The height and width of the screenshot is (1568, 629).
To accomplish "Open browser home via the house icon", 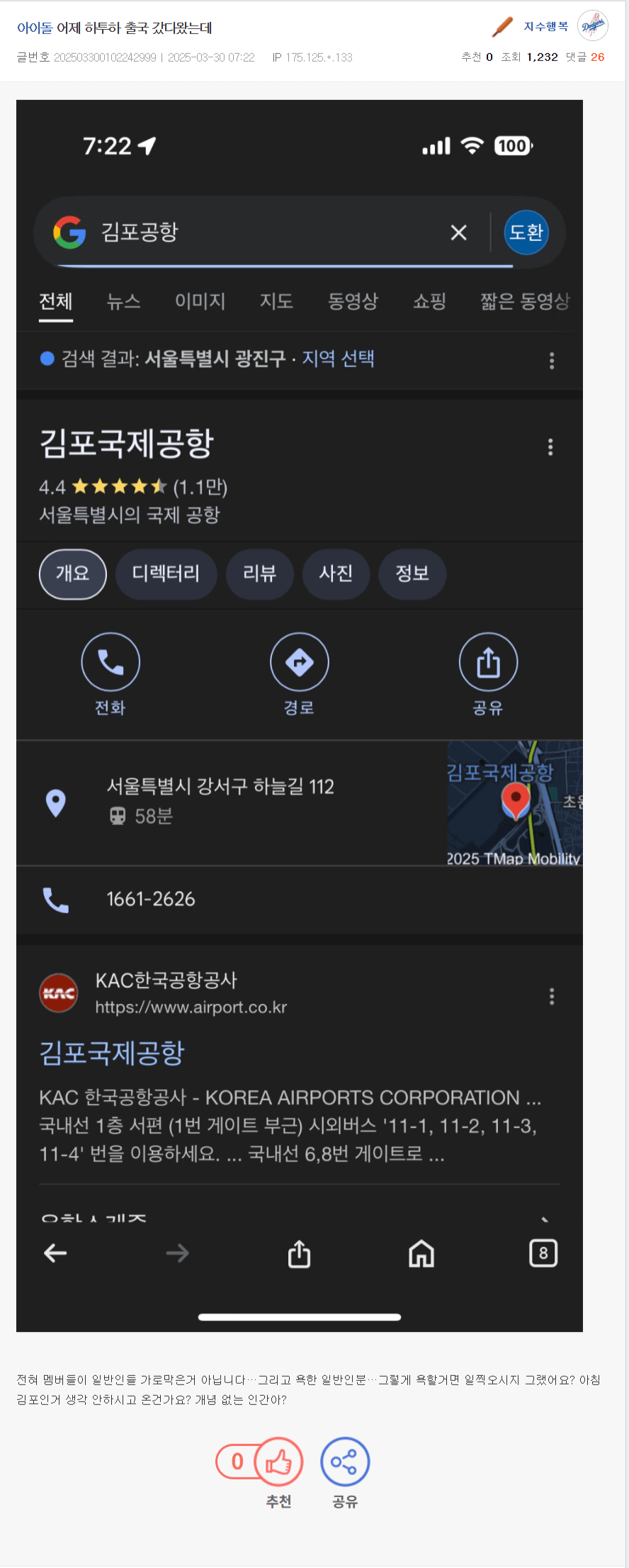I will 421,1253.
